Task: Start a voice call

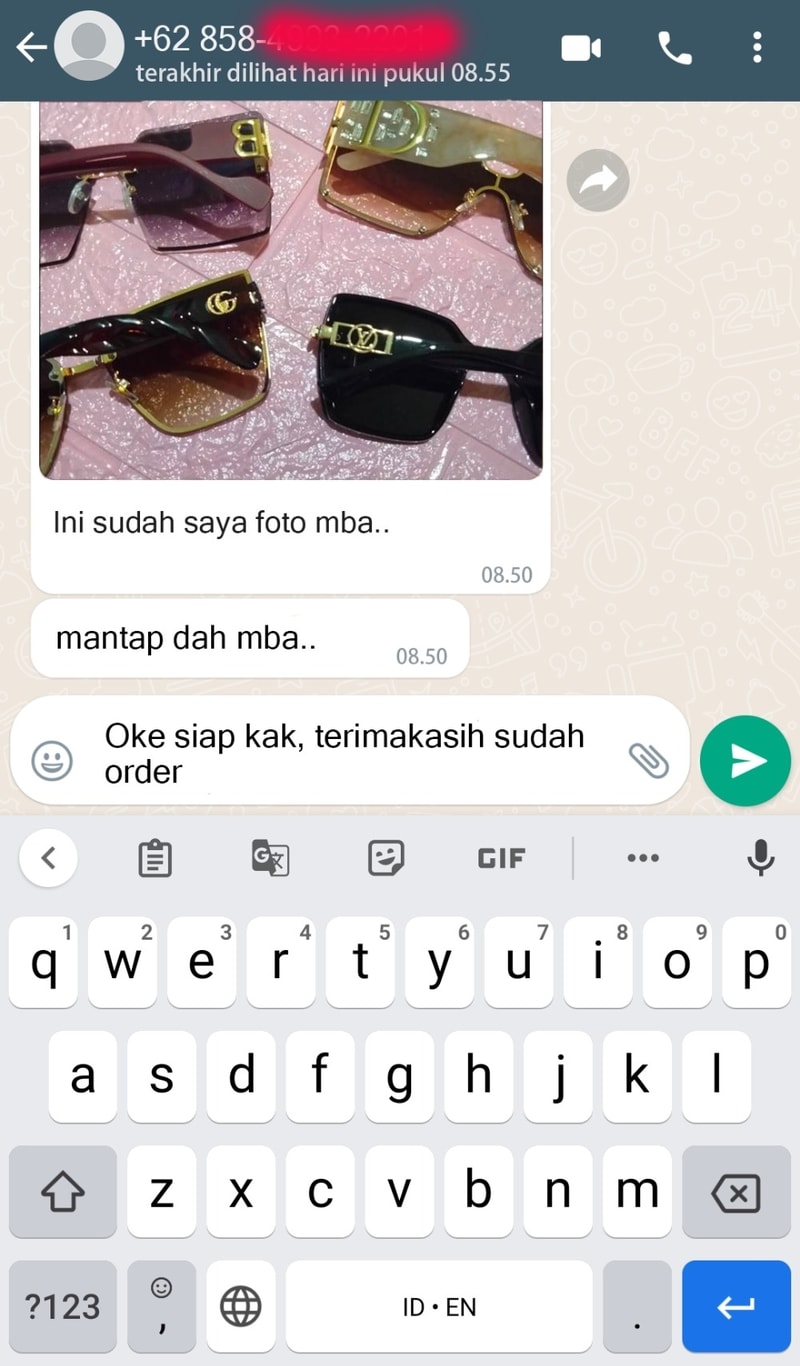Action: (x=675, y=48)
